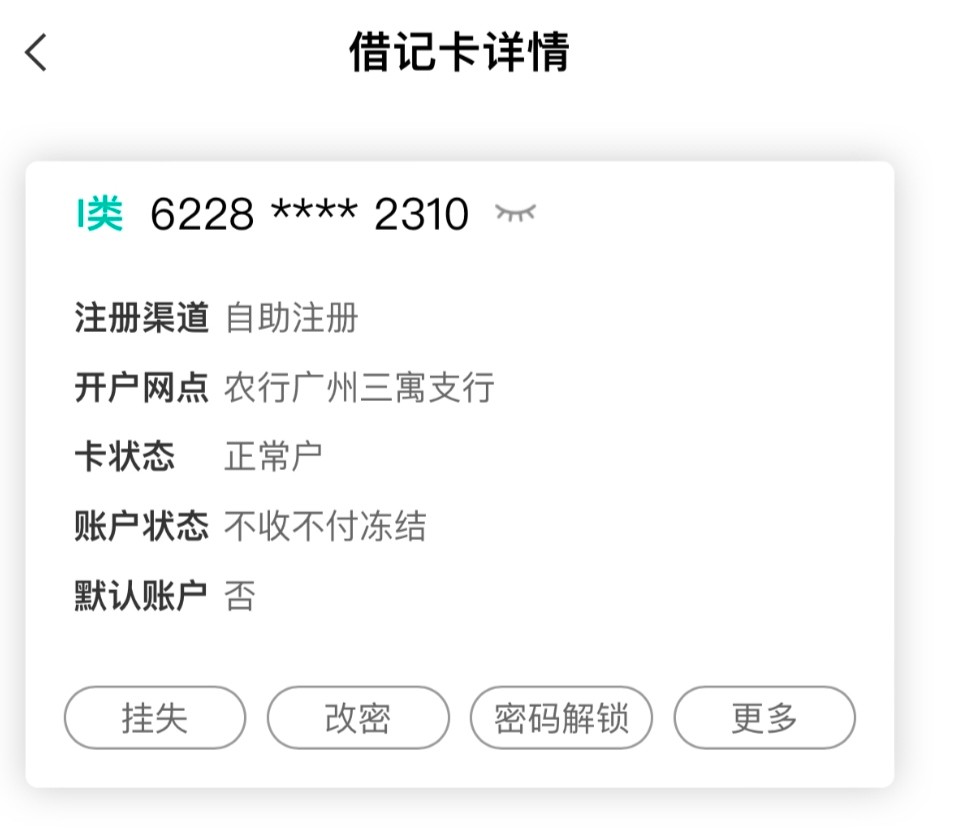This screenshot has height=832, width=964.
Task: Tap 挂失 to report card lost
Action: tap(155, 718)
